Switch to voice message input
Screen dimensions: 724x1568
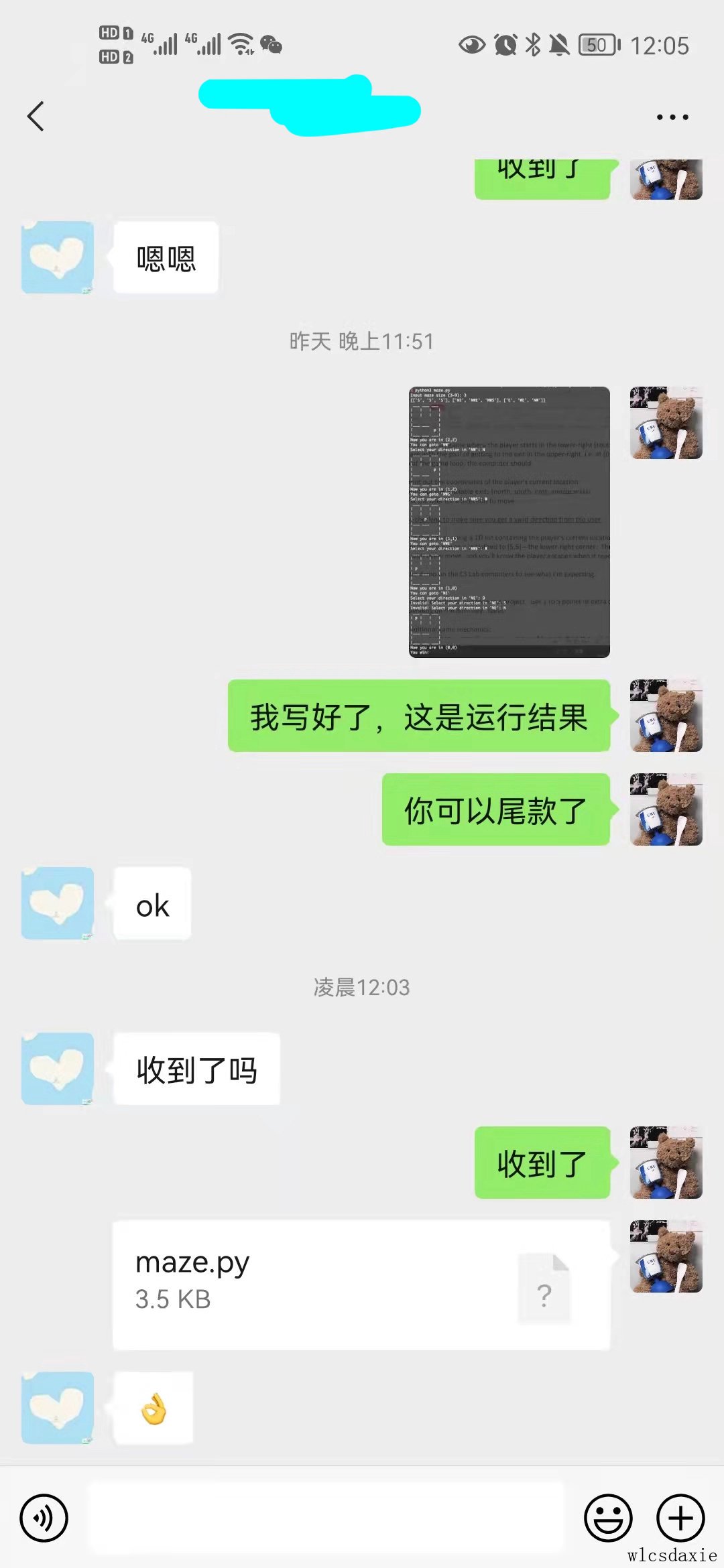click(44, 1518)
